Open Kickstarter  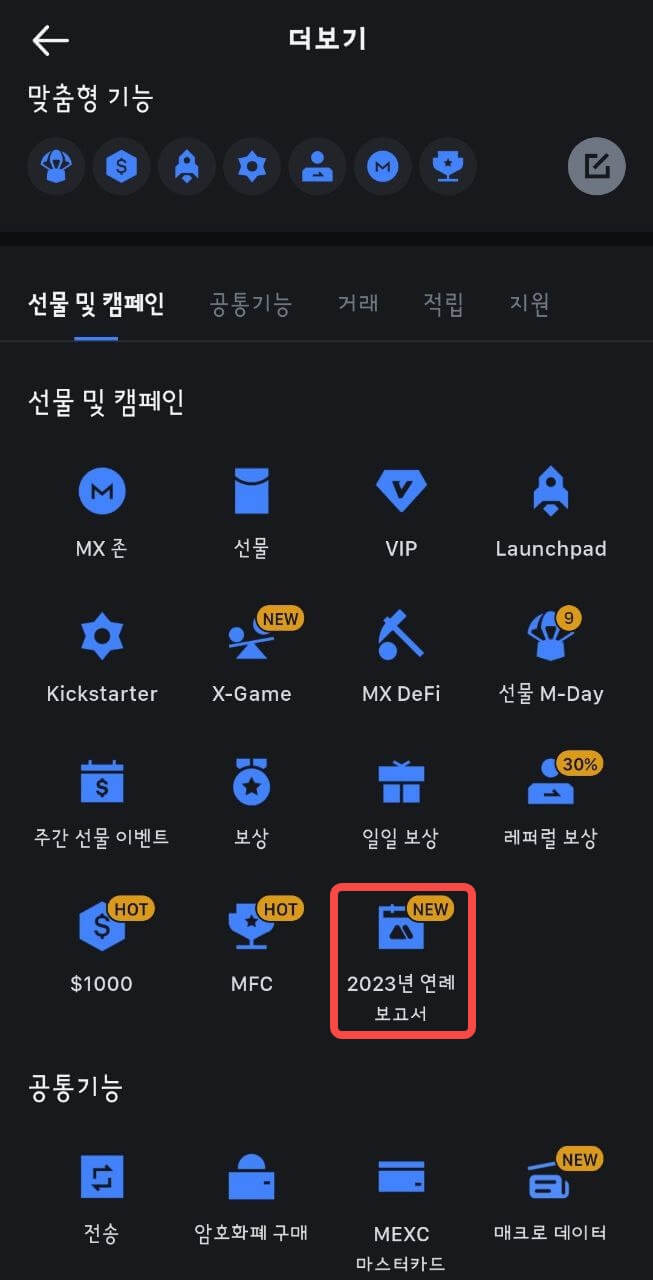click(102, 655)
